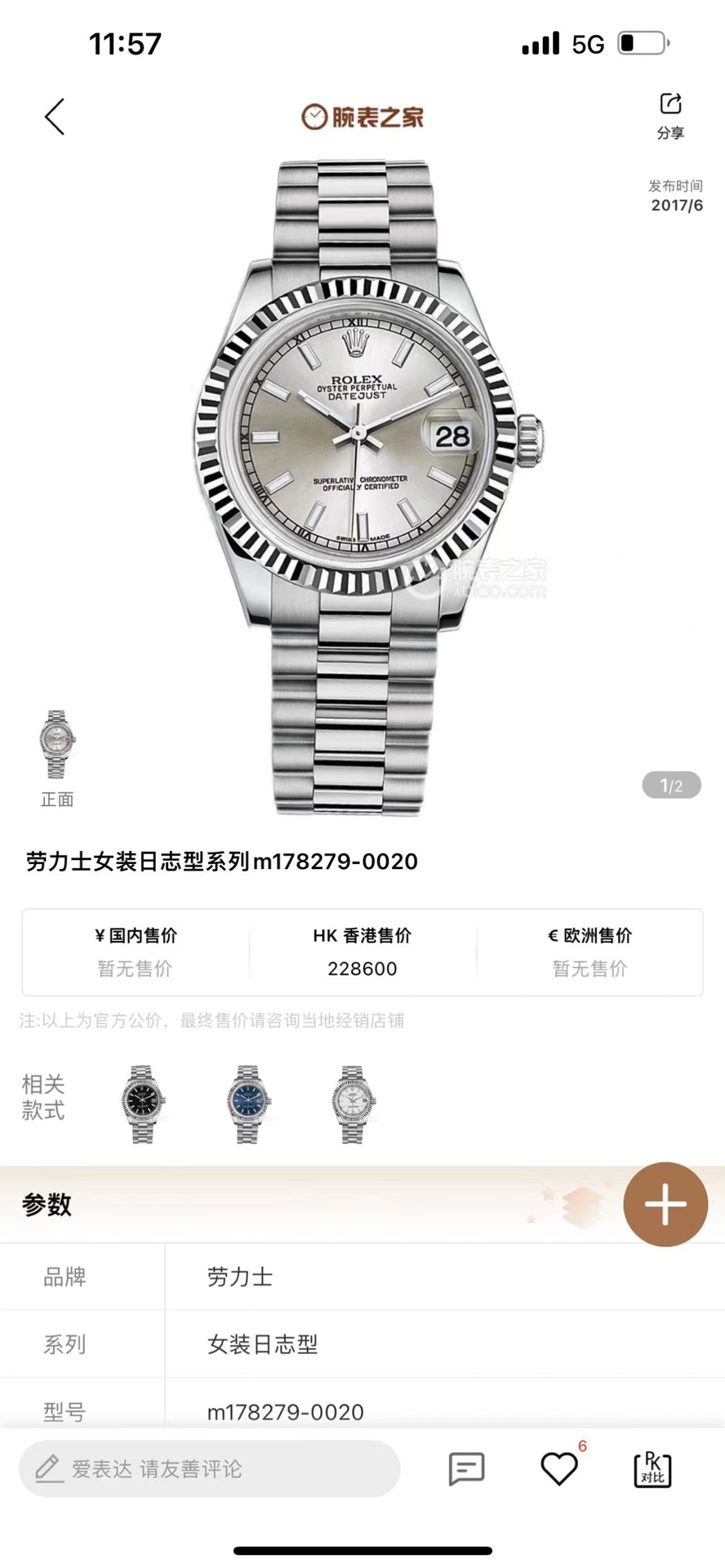
Task: Go back with the top-left arrow
Action: [55, 117]
